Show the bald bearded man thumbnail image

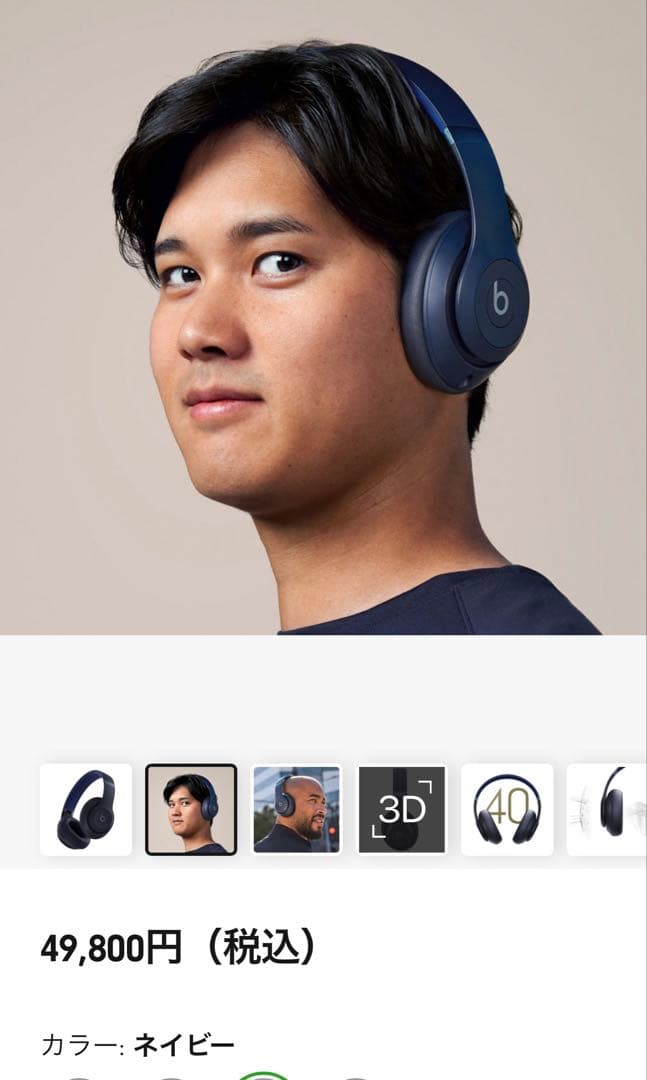coord(297,809)
